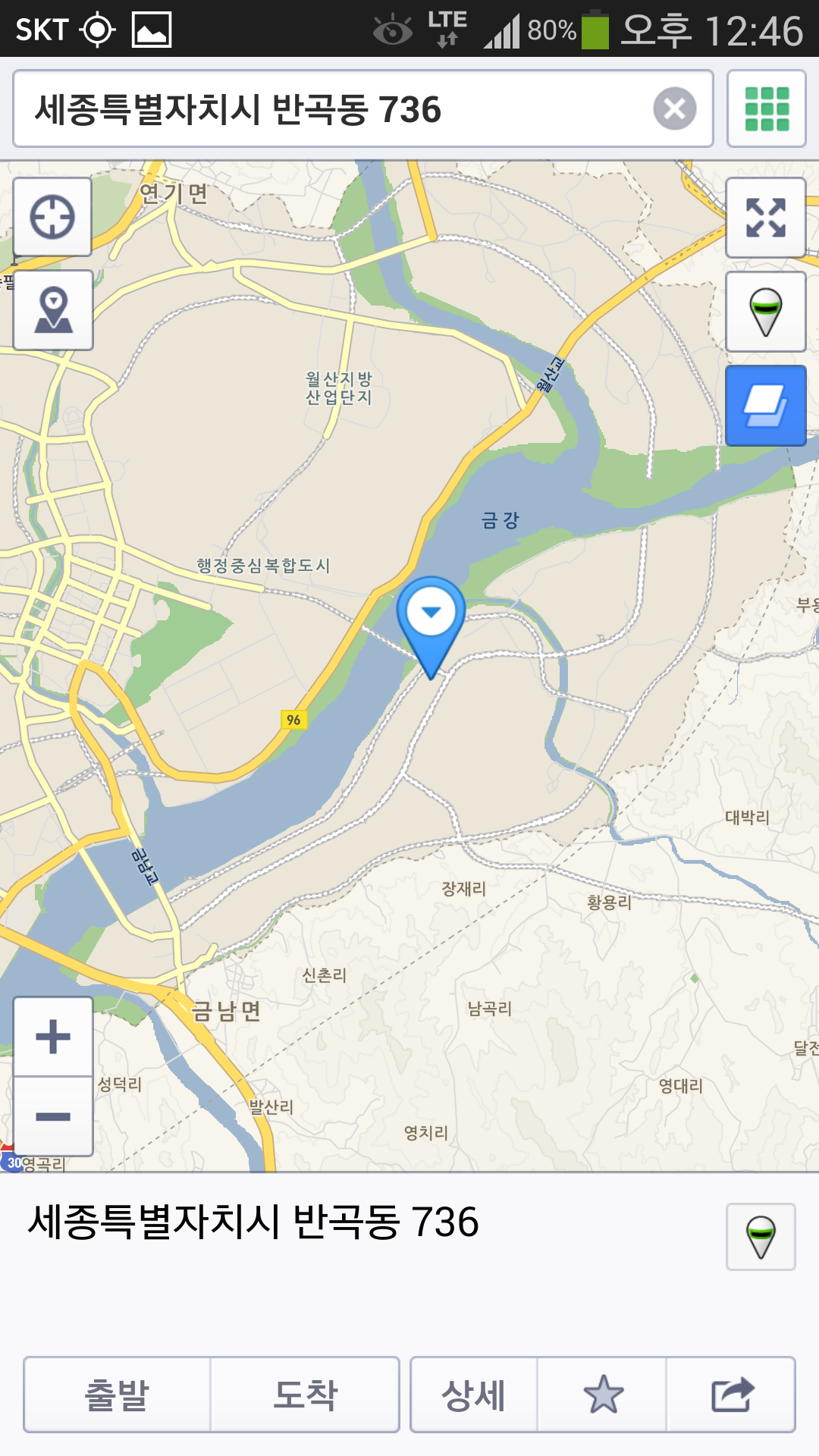Set this address as 출발 point
Image resolution: width=819 pixels, height=1456 pixels.
coord(117,1395)
